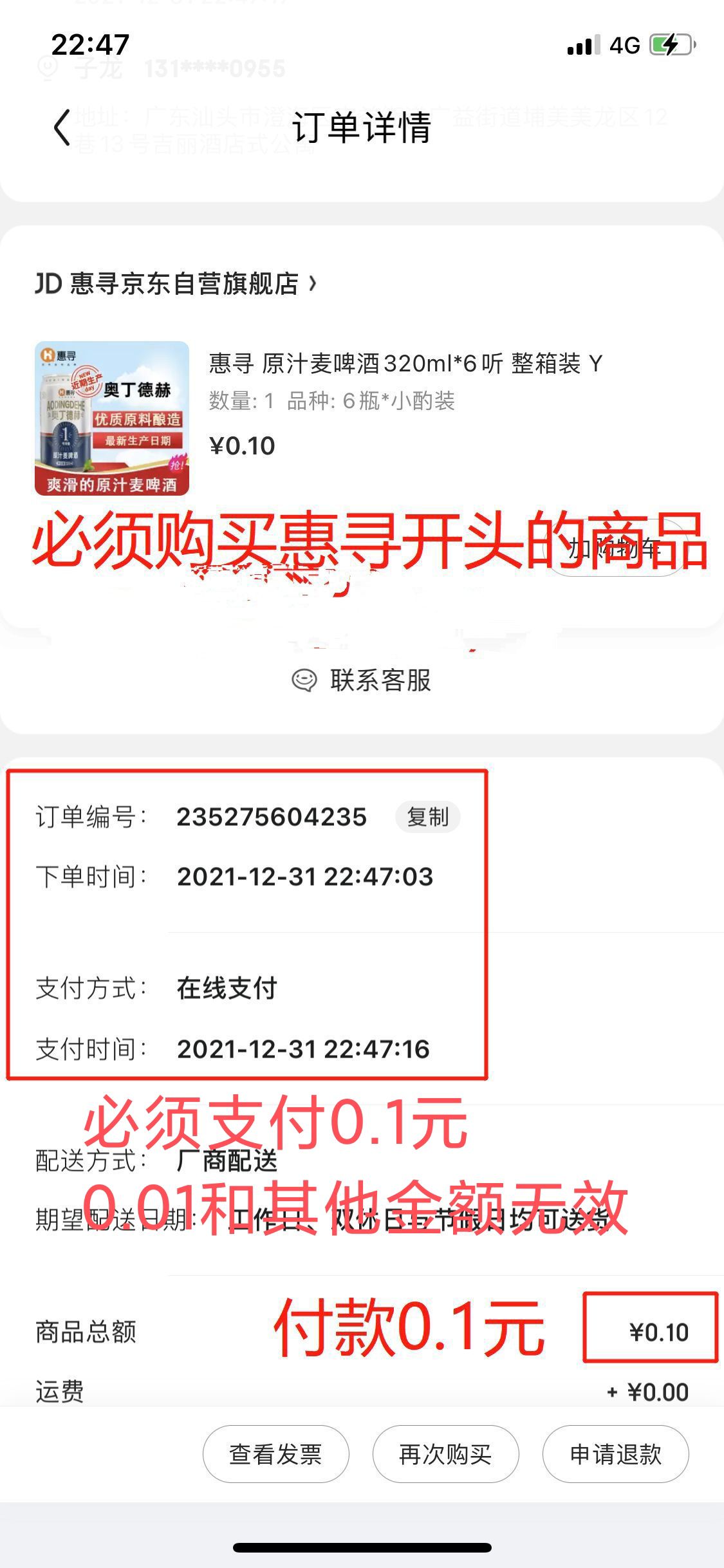Request a refund with 申请退款
This screenshot has width=724, height=1568.
click(615, 1454)
